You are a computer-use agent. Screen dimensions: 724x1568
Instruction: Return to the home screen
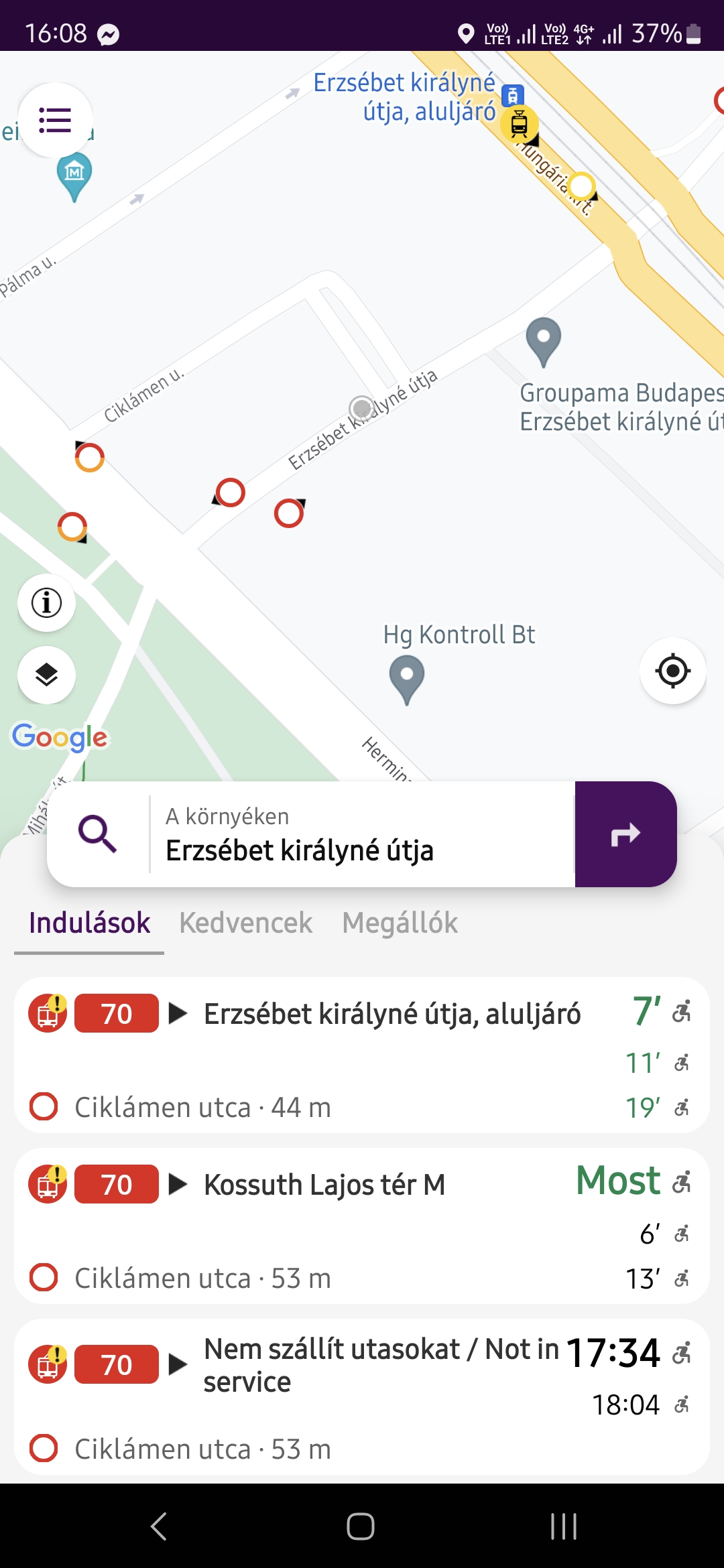point(361,1526)
